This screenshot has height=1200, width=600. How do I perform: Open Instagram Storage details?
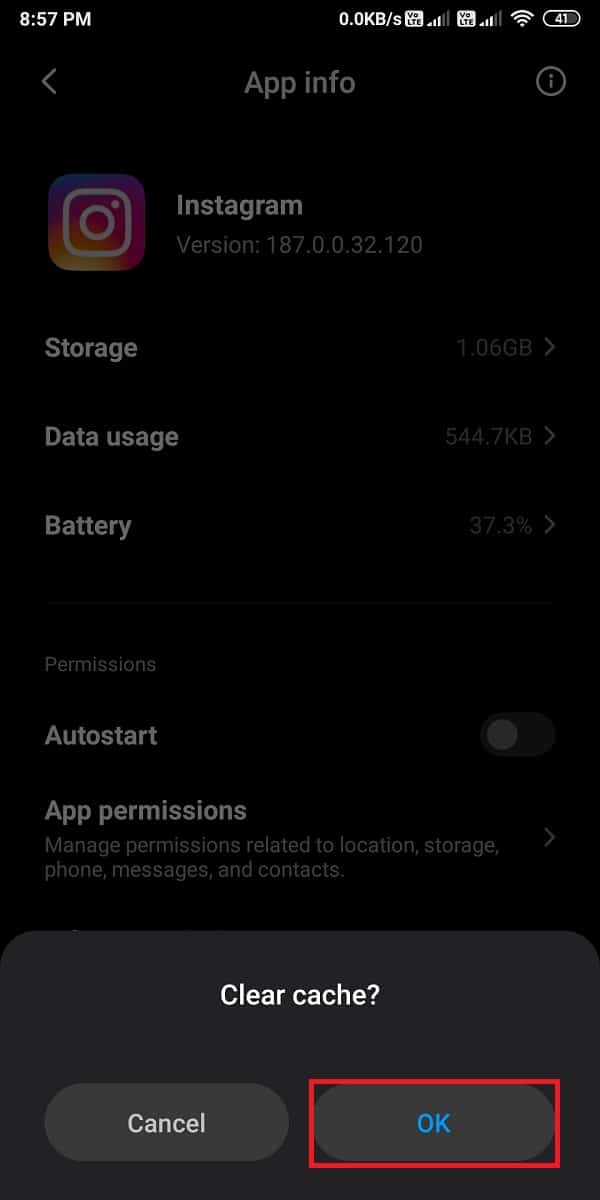pyautogui.click(x=300, y=348)
